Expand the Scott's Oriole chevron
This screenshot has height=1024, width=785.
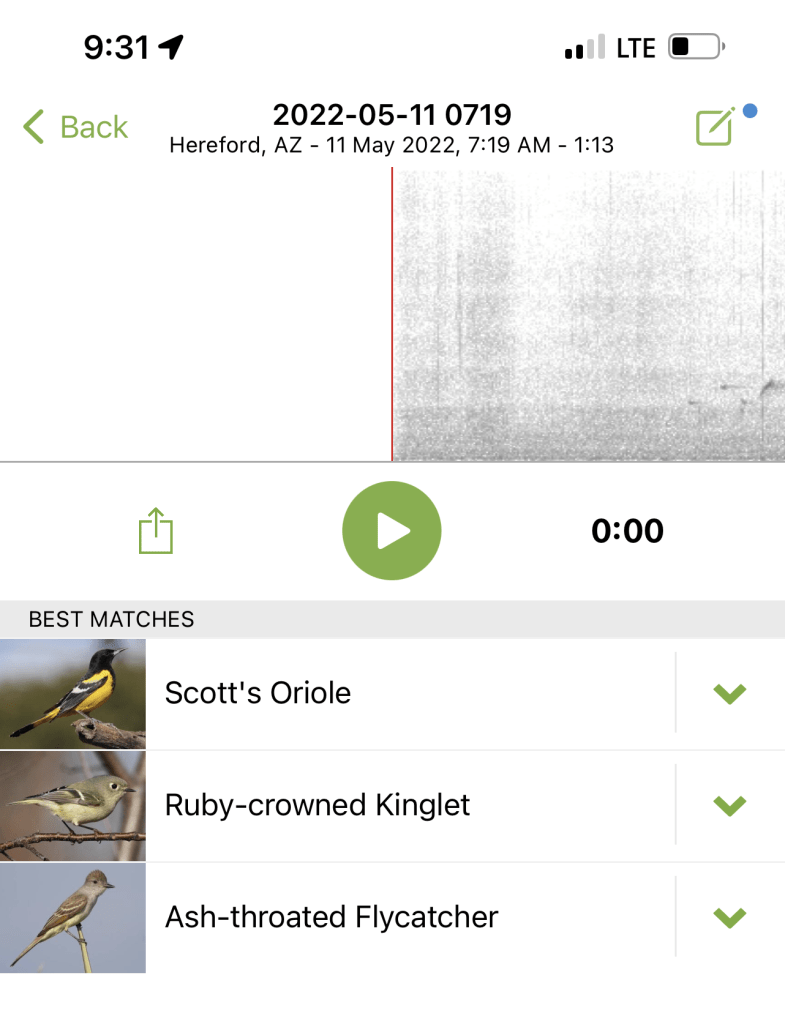pyautogui.click(x=730, y=693)
